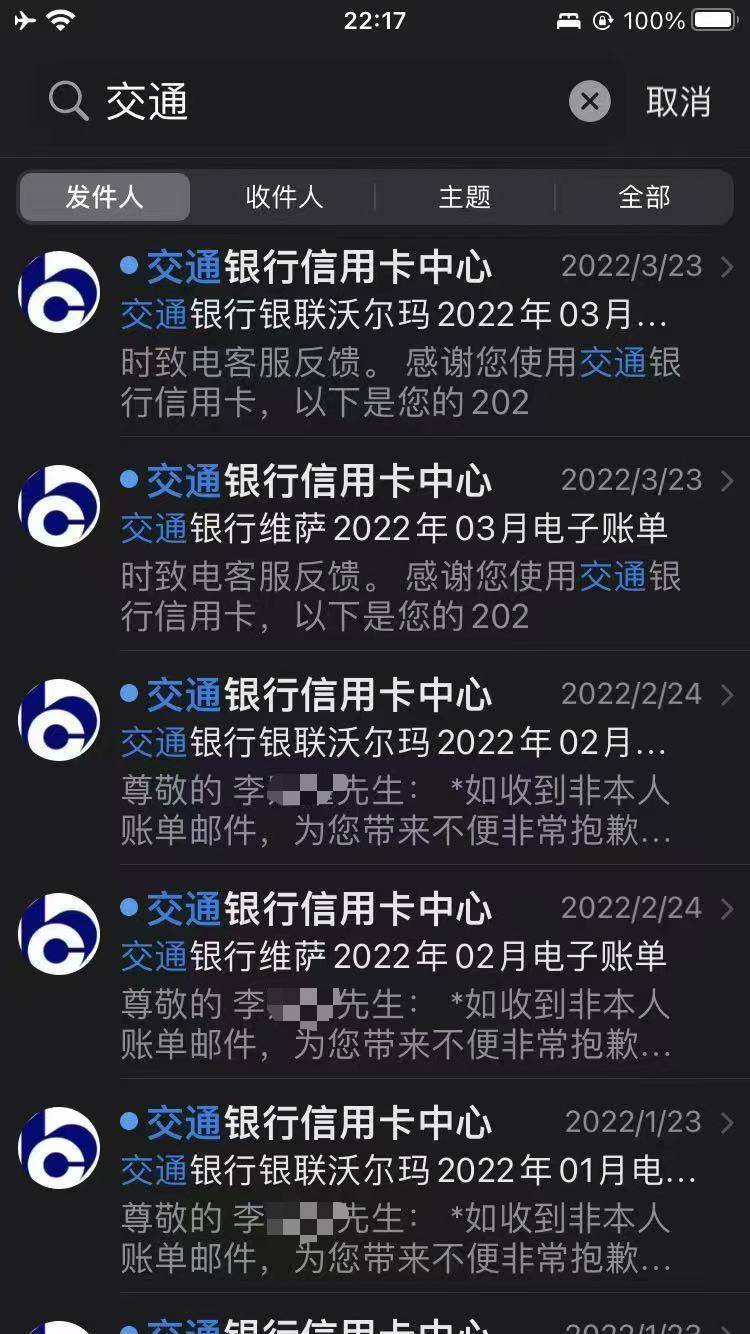Tap the clear (x) icon in the search bar

pos(590,101)
